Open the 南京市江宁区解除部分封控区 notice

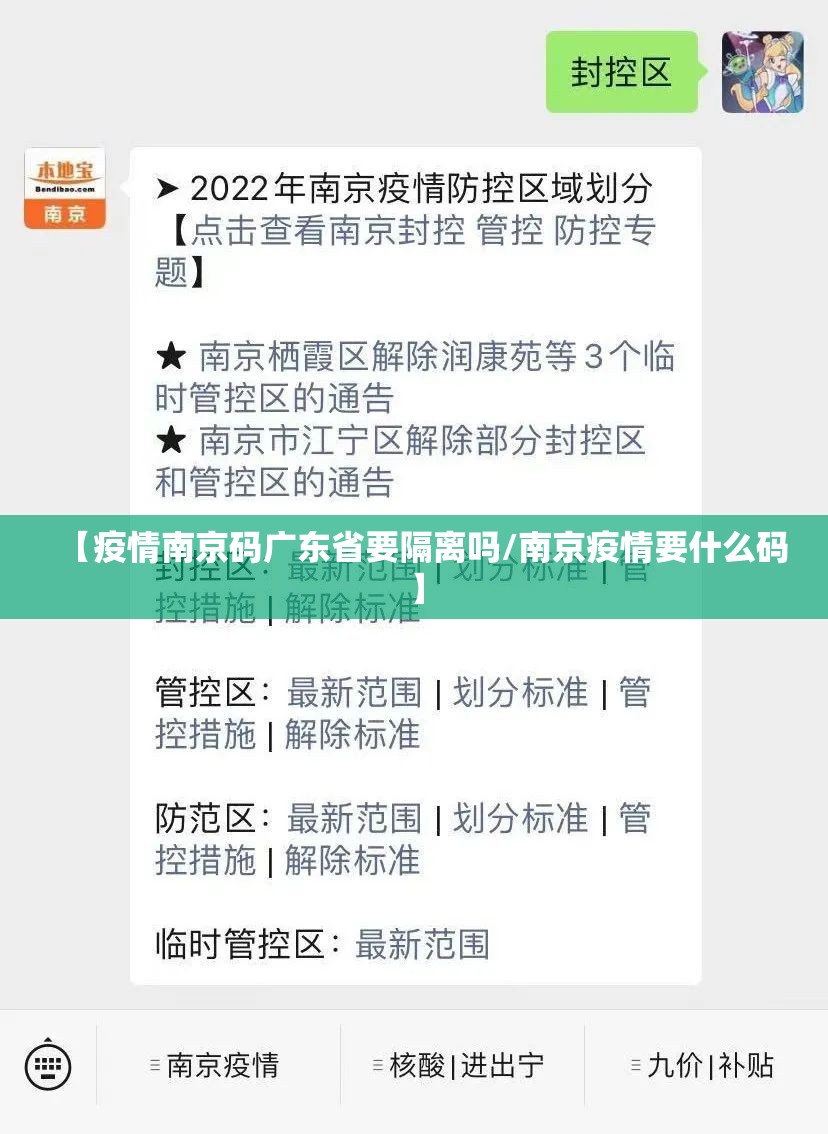[421, 440]
